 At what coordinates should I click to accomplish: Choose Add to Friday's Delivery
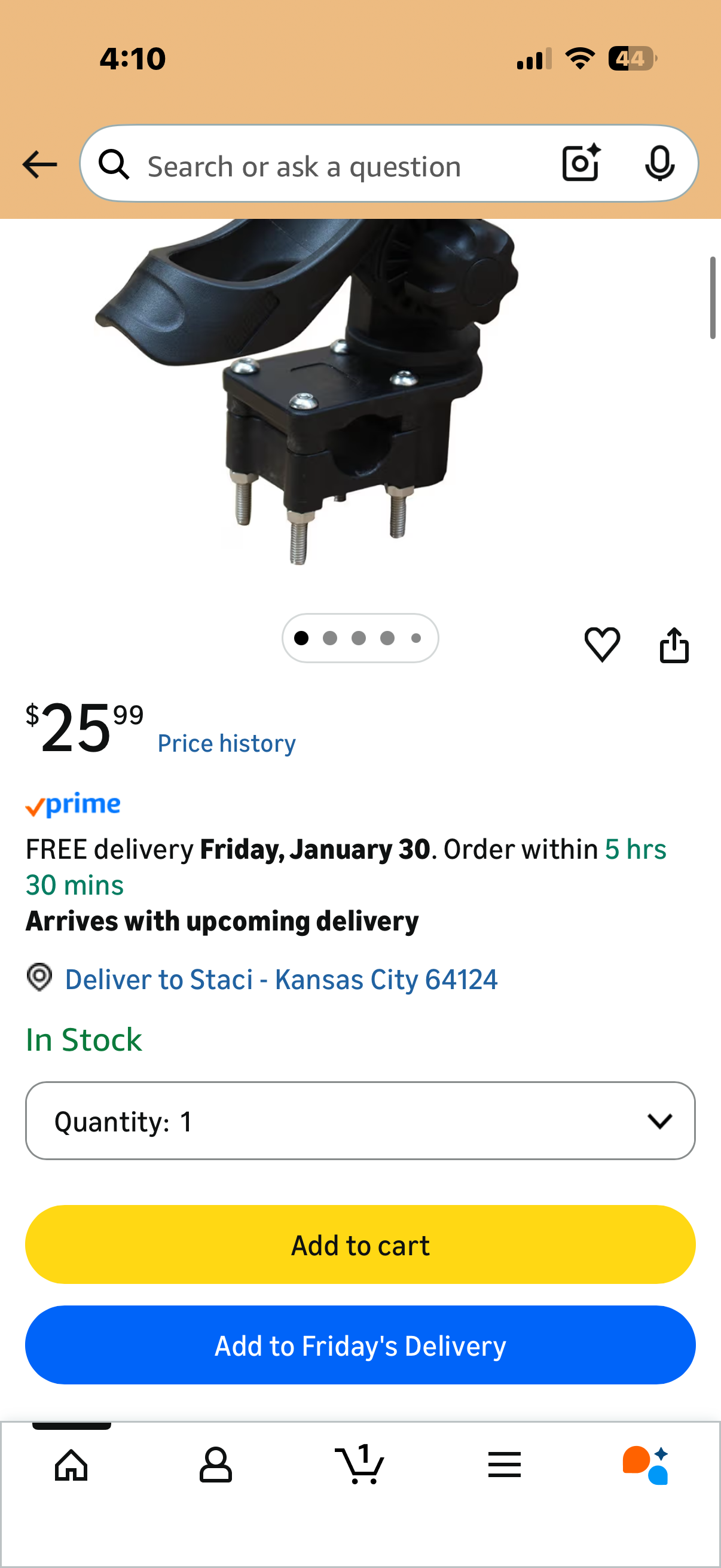(x=360, y=1345)
